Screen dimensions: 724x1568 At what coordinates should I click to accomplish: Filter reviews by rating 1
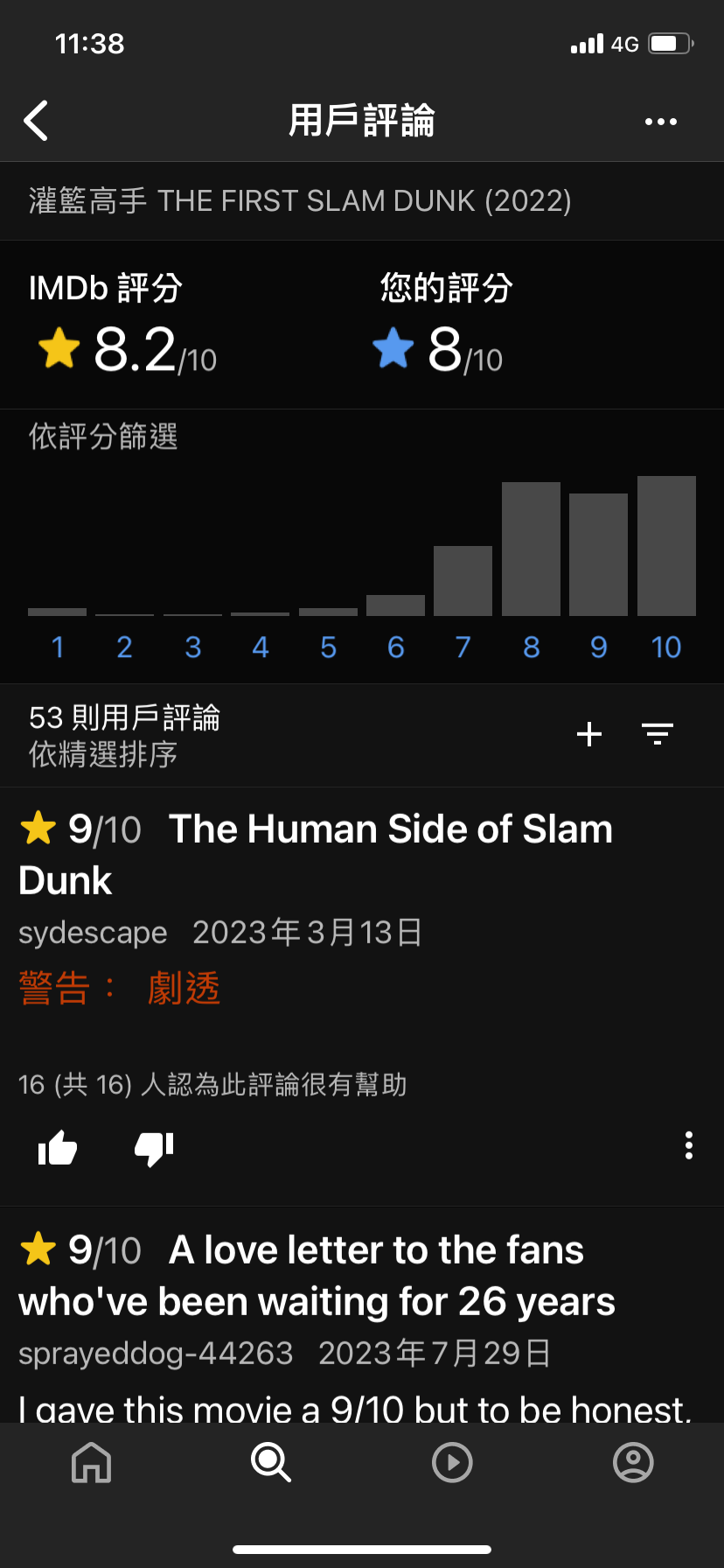58,647
